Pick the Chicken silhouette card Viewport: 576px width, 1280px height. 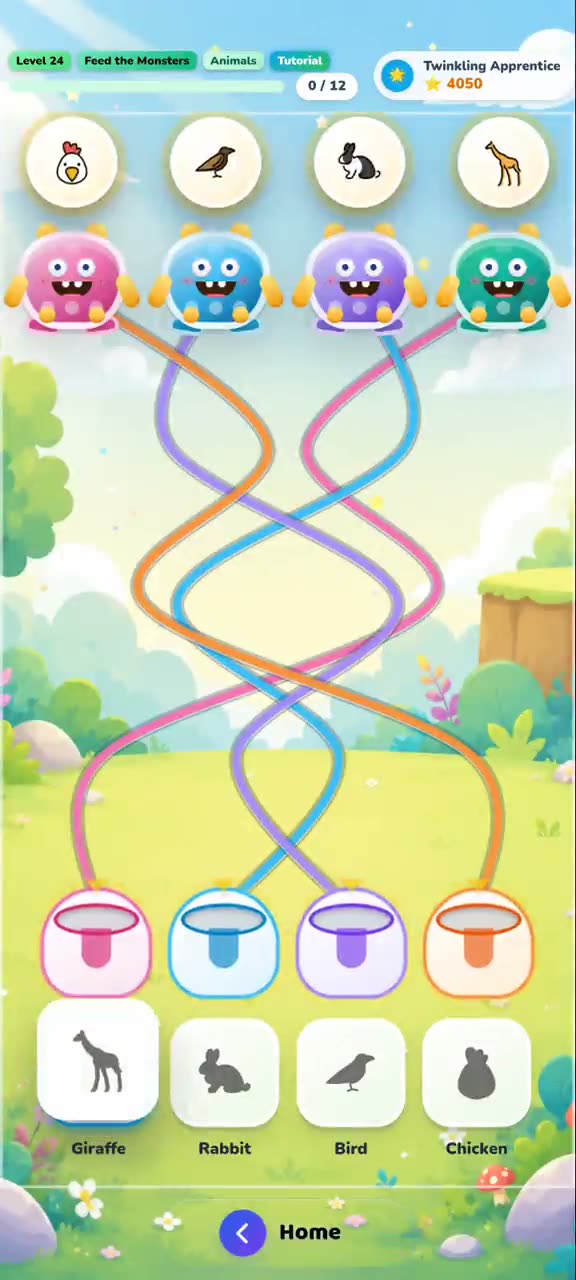coord(476,1072)
